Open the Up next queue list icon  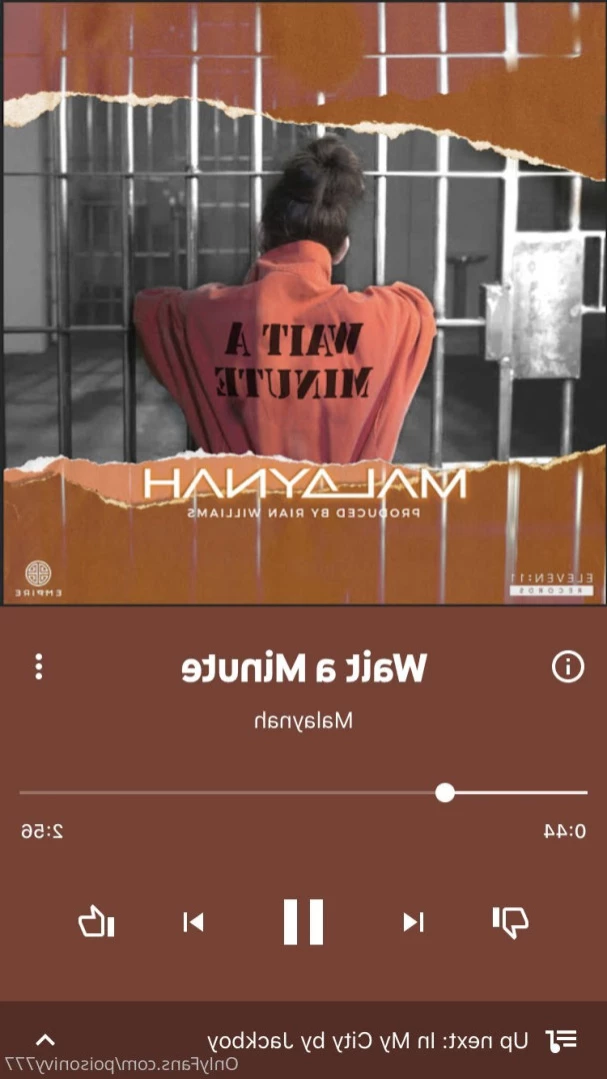563,1040
